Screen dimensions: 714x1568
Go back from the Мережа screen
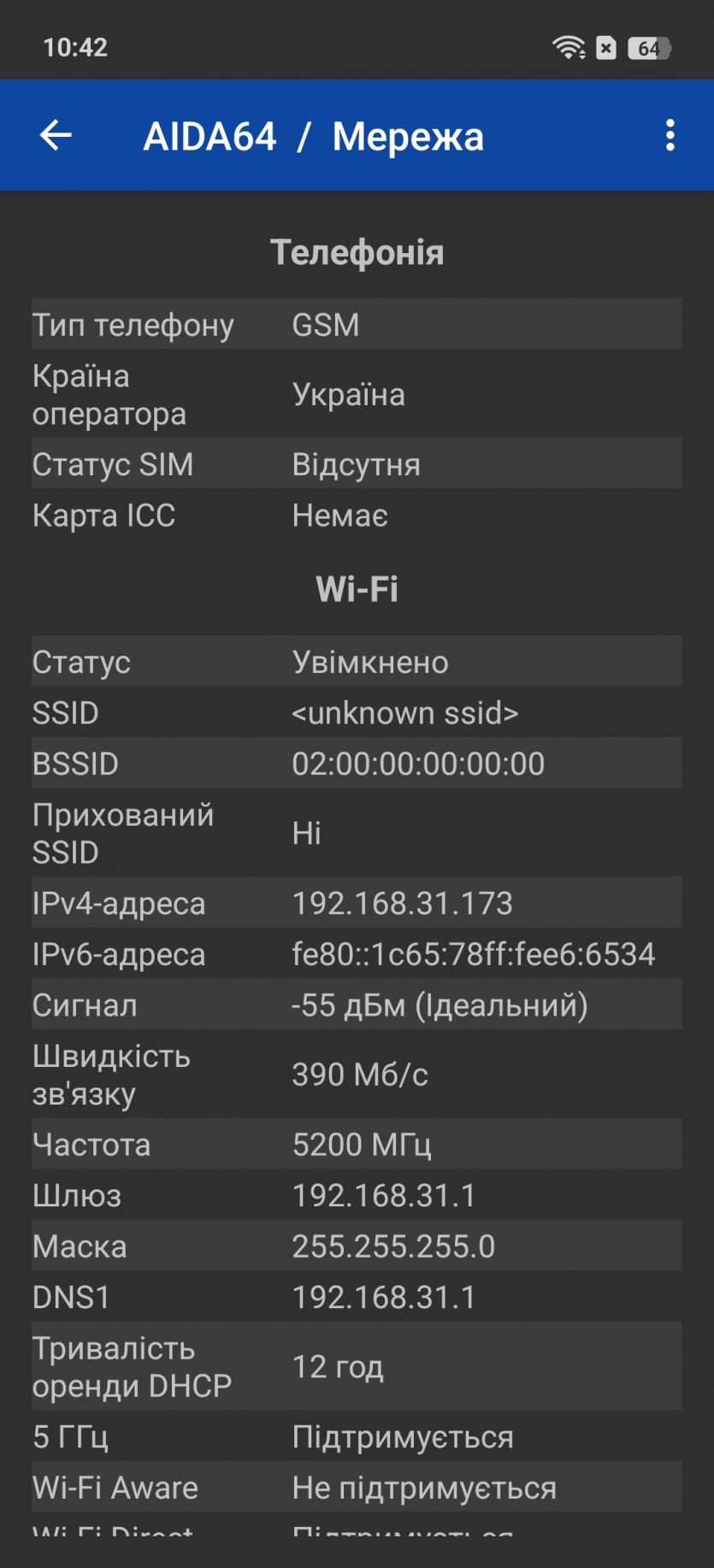pos(56,135)
